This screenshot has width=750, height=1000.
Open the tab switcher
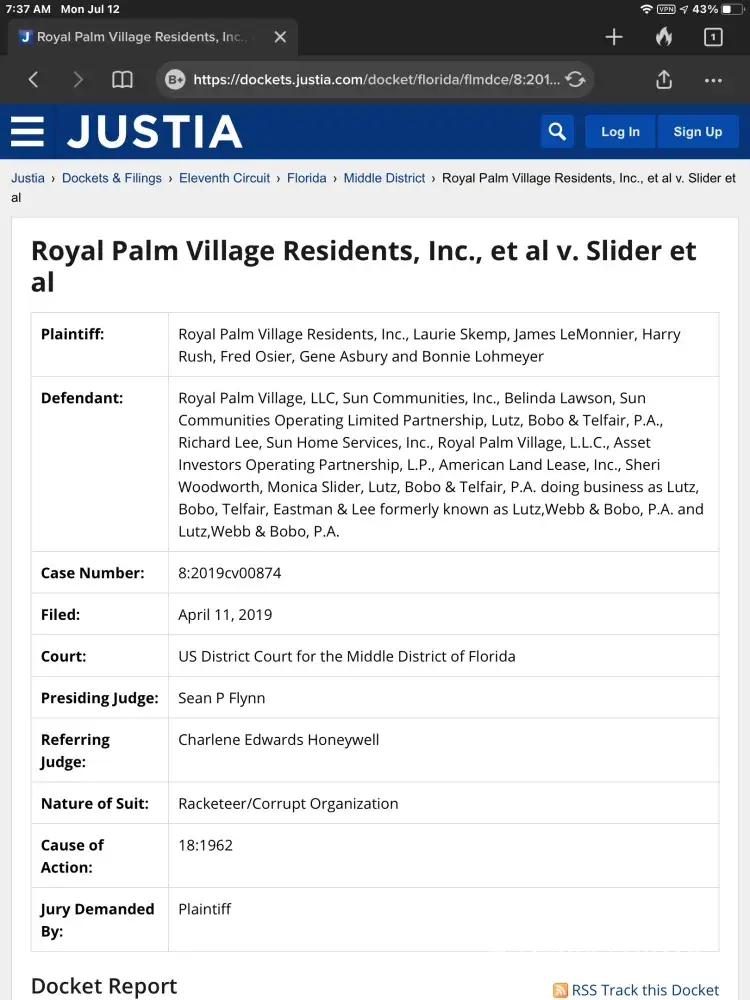713,37
